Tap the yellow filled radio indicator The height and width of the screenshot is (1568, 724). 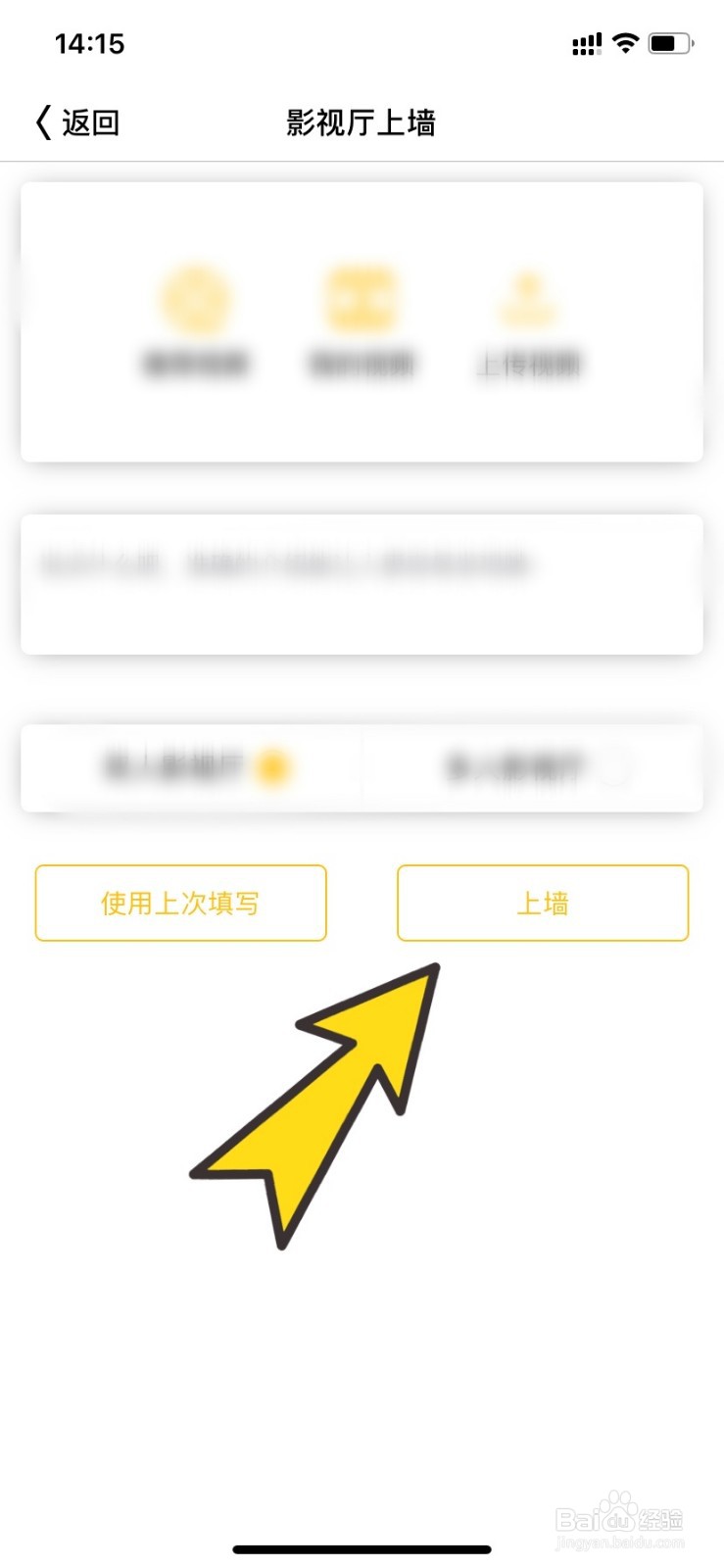pyautogui.click(x=269, y=767)
